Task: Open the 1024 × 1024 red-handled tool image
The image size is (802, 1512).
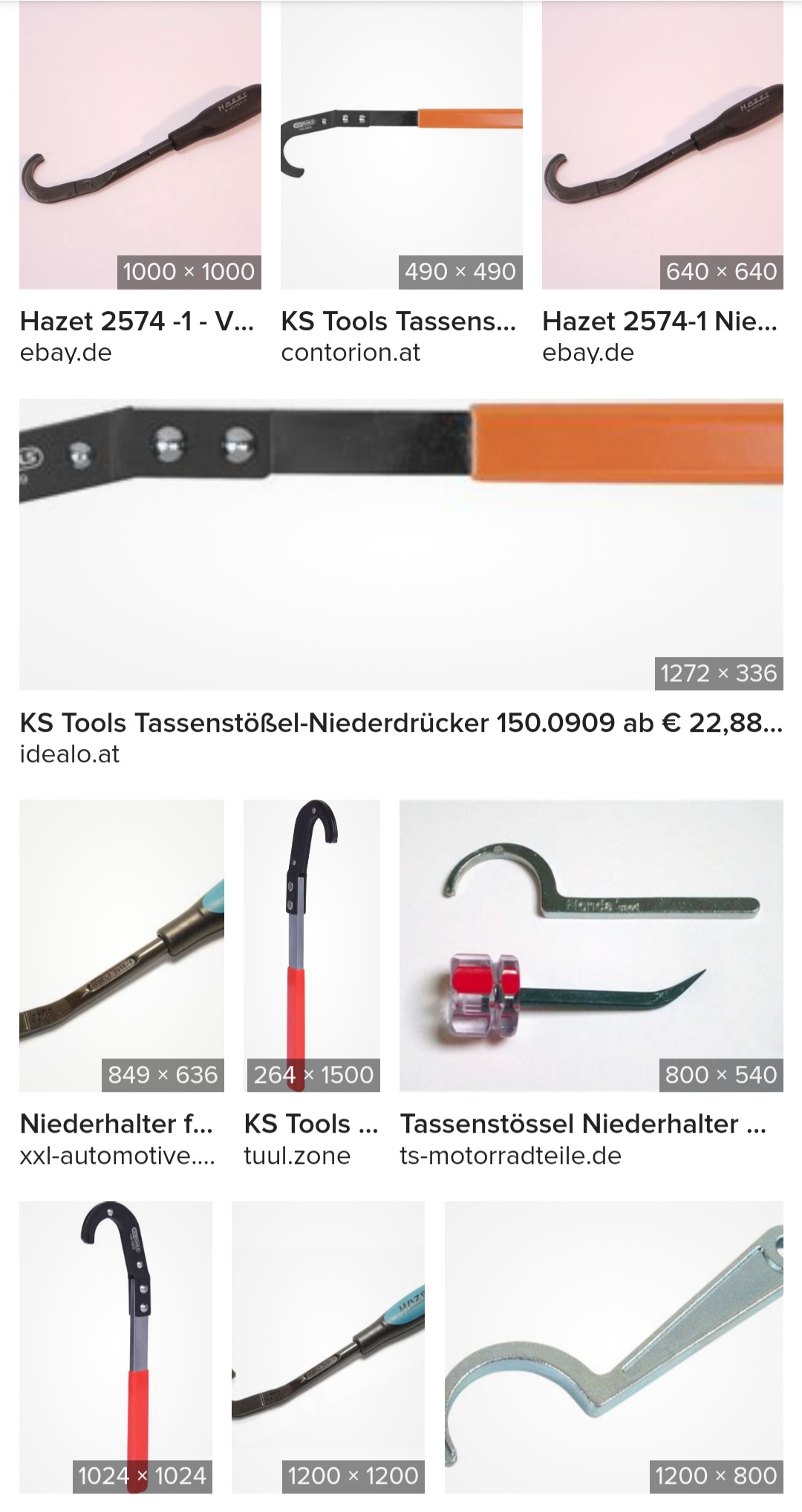Action: [116, 1347]
